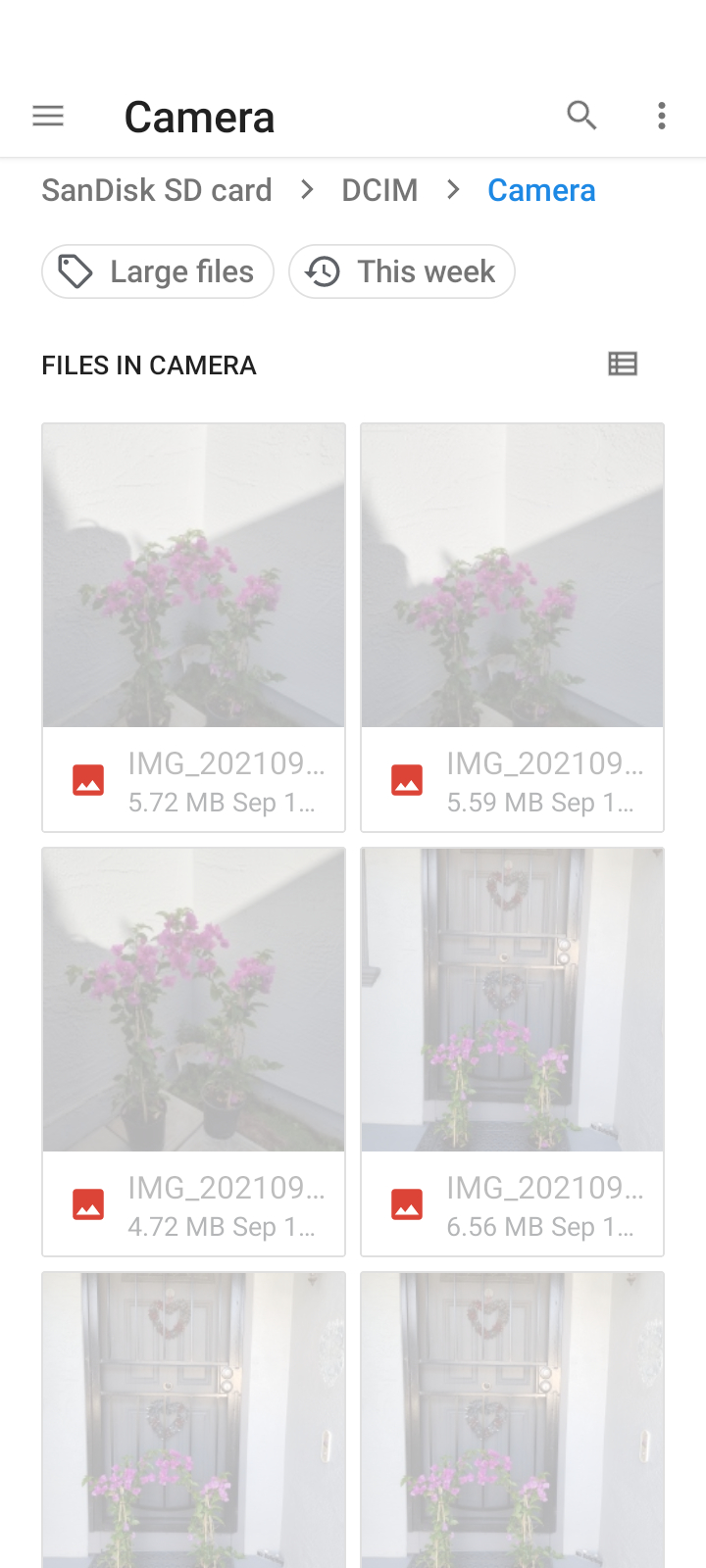
Task: Open the 5.59 MB image file
Action: point(513,627)
